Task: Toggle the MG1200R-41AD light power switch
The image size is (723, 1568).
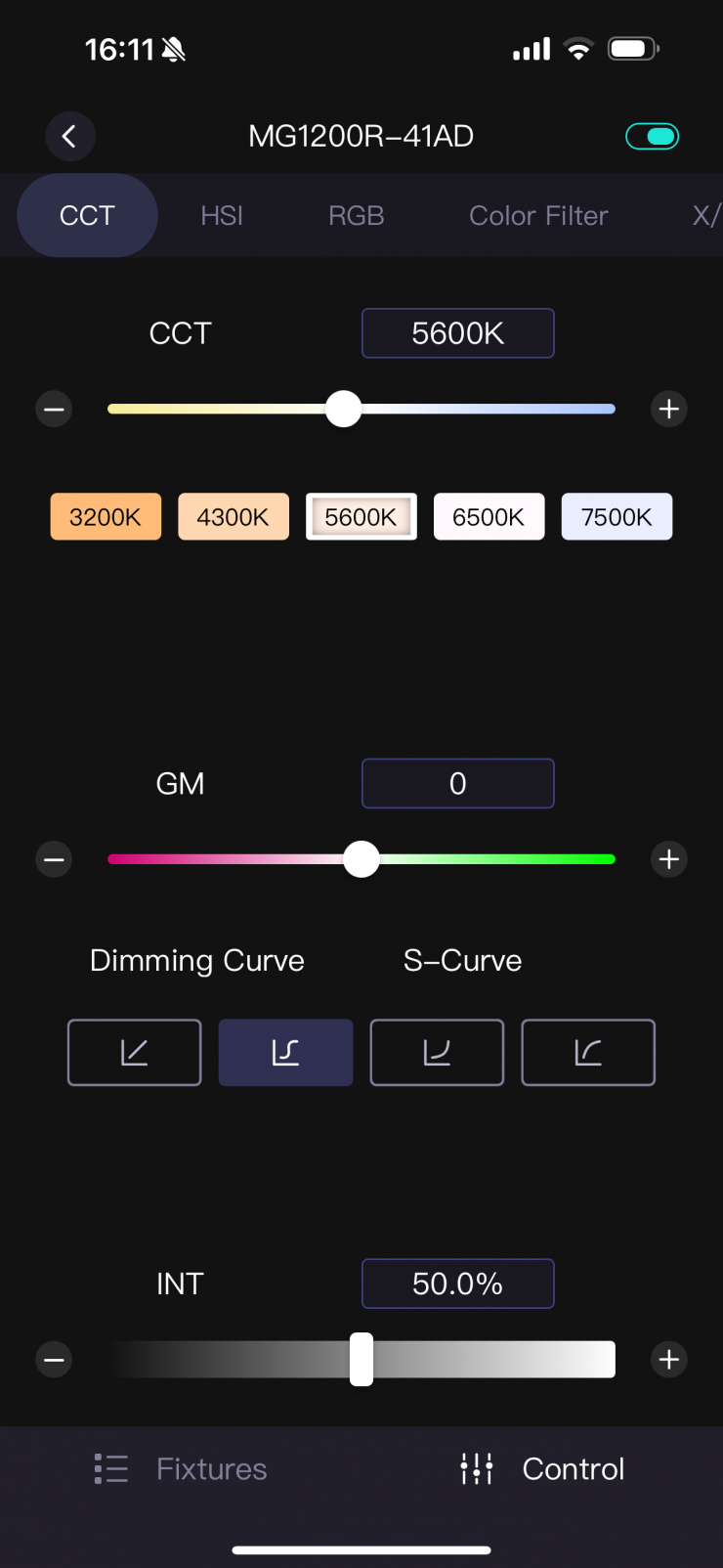Action: pyautogui.click(x=652, y=136)
